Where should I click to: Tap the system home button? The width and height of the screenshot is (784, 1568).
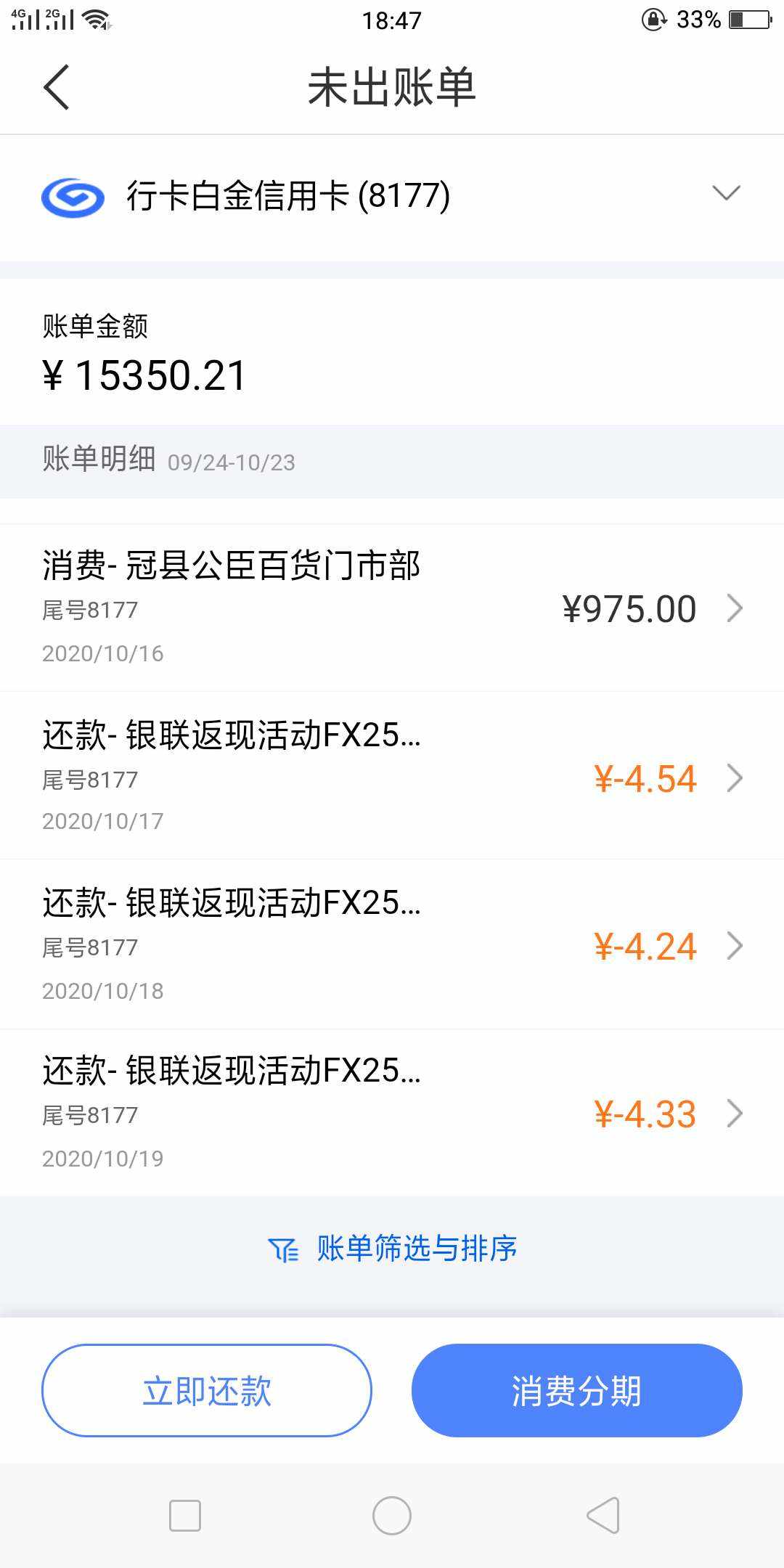[392, 1516]
